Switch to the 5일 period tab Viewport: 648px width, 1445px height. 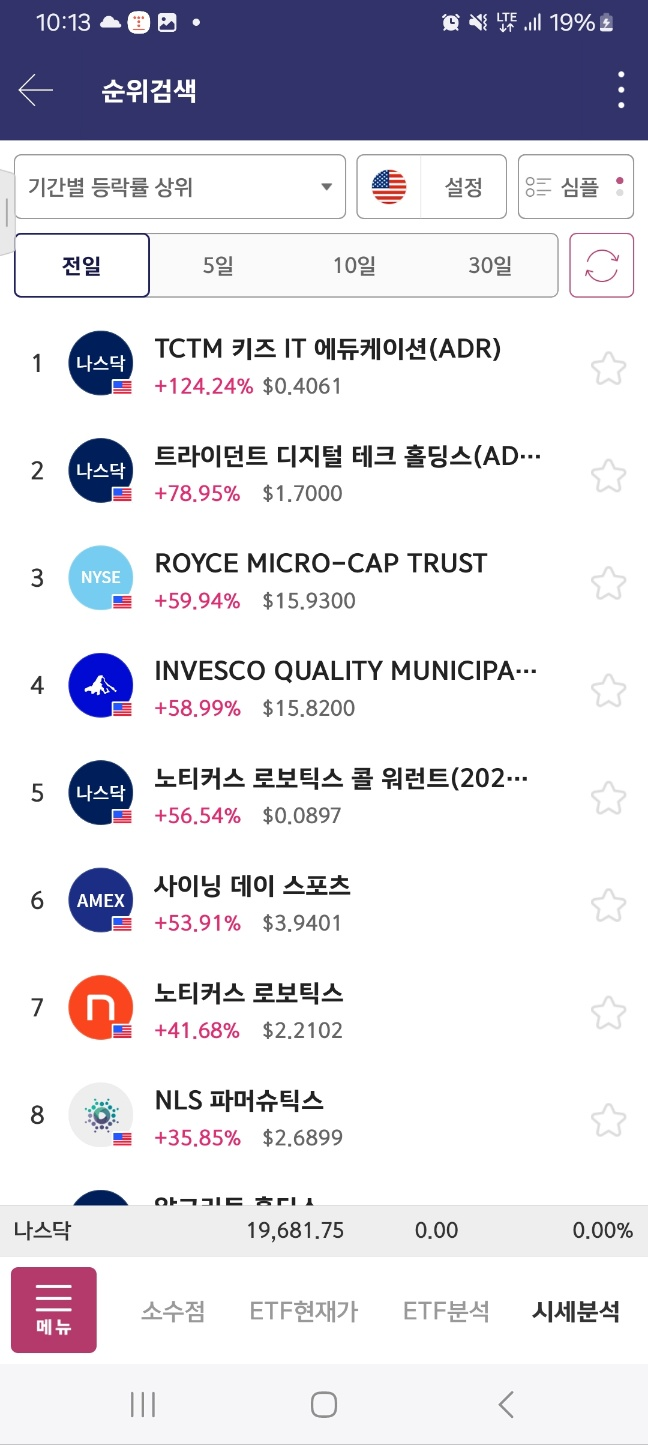(x=217, y=266)
